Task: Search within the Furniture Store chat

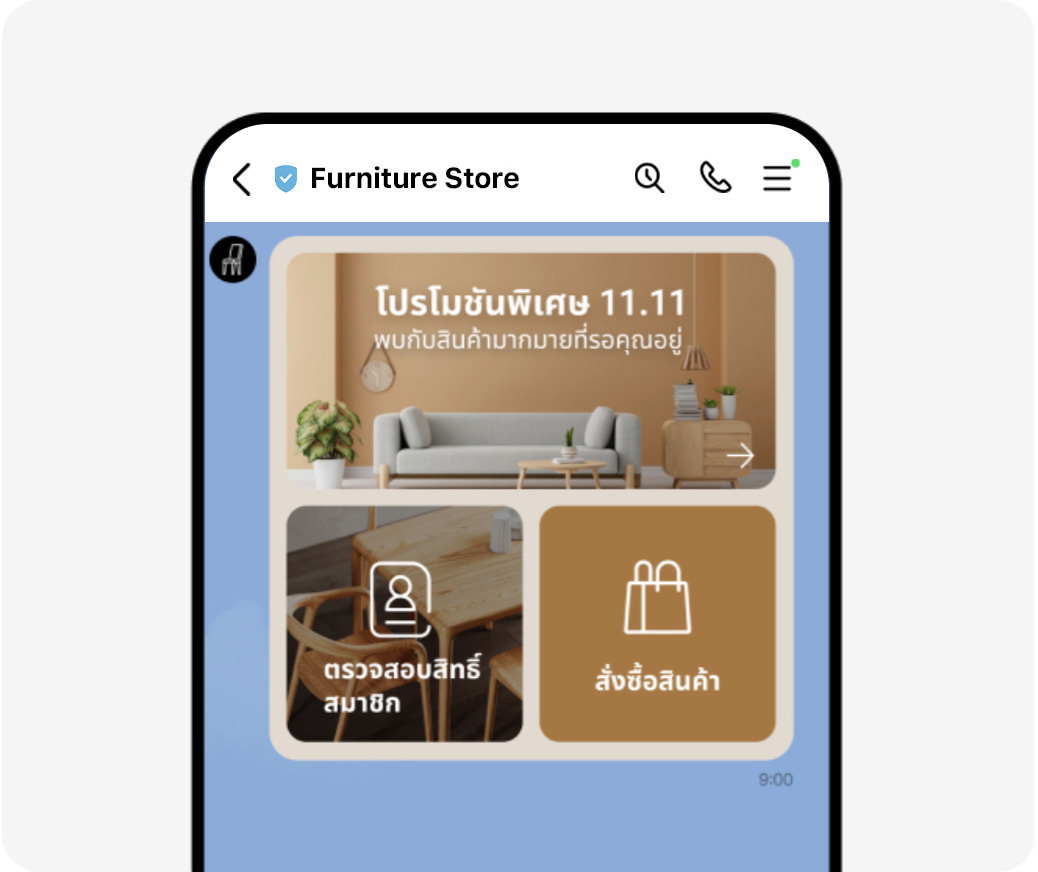Action: tap(649, 178)
